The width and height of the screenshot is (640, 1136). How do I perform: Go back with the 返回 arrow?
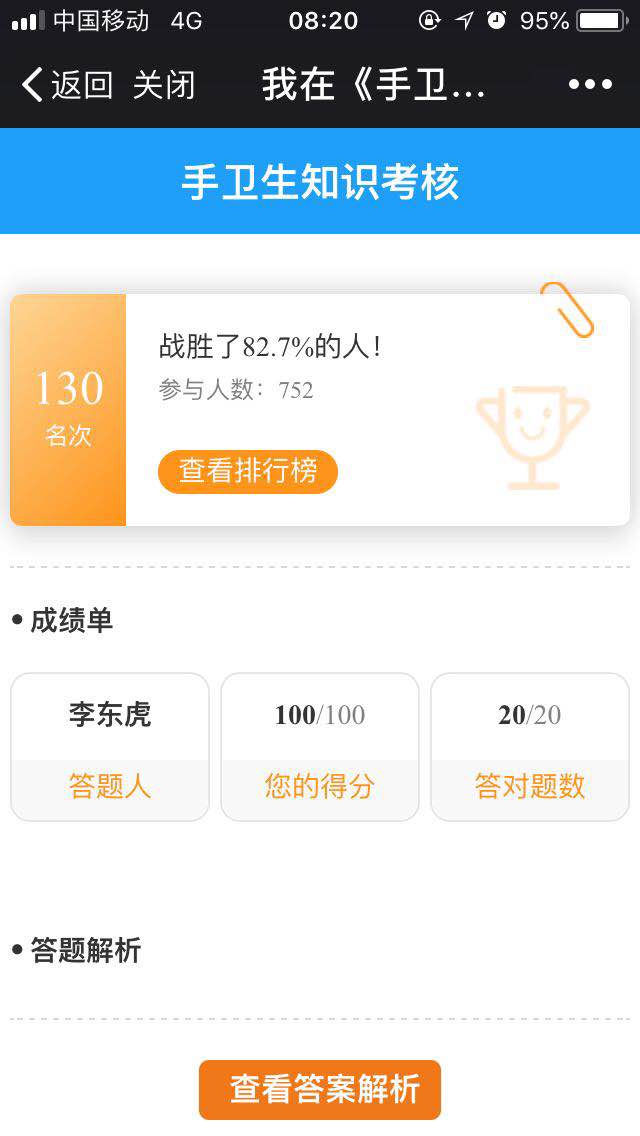tap(66, 86)
